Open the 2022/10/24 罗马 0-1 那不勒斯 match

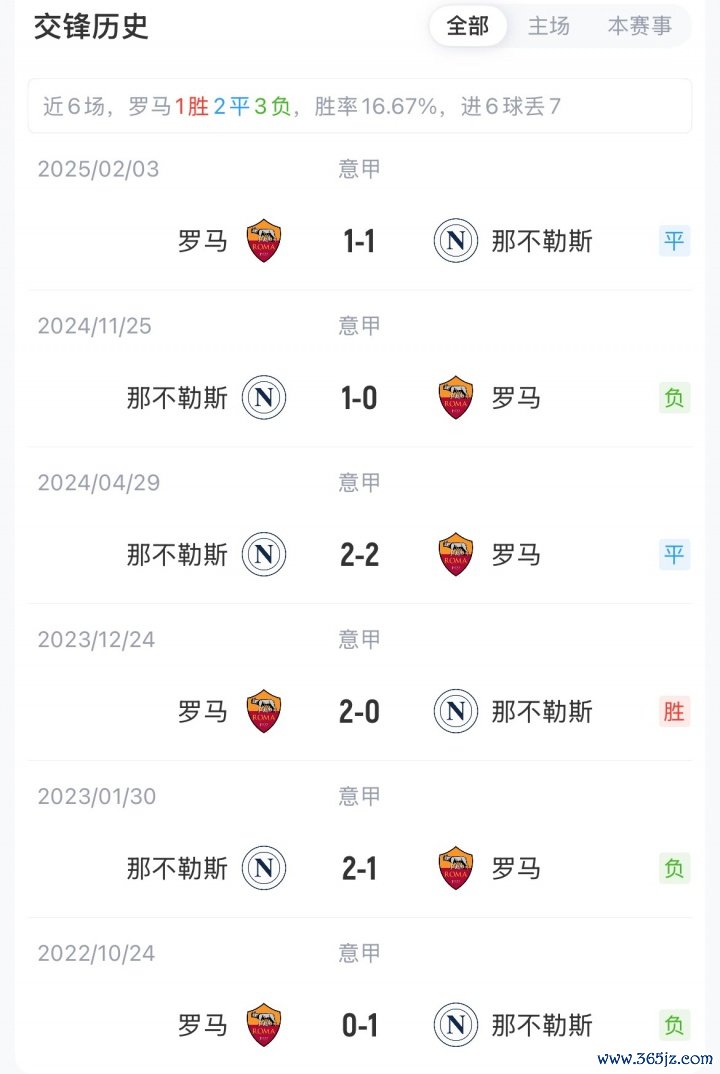pos(359,1025)
